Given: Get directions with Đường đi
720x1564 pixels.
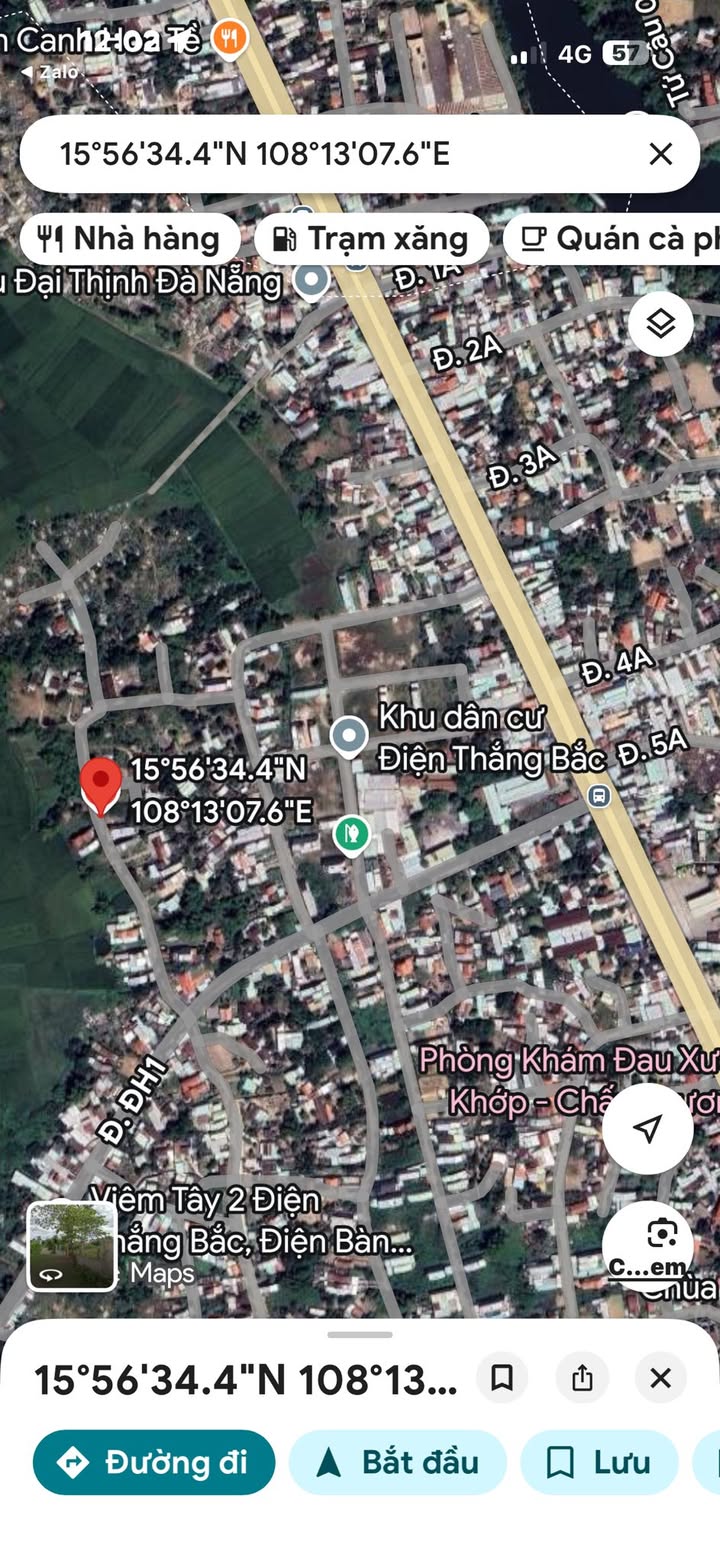Looking at the screenshot, I should (154, 1462).
